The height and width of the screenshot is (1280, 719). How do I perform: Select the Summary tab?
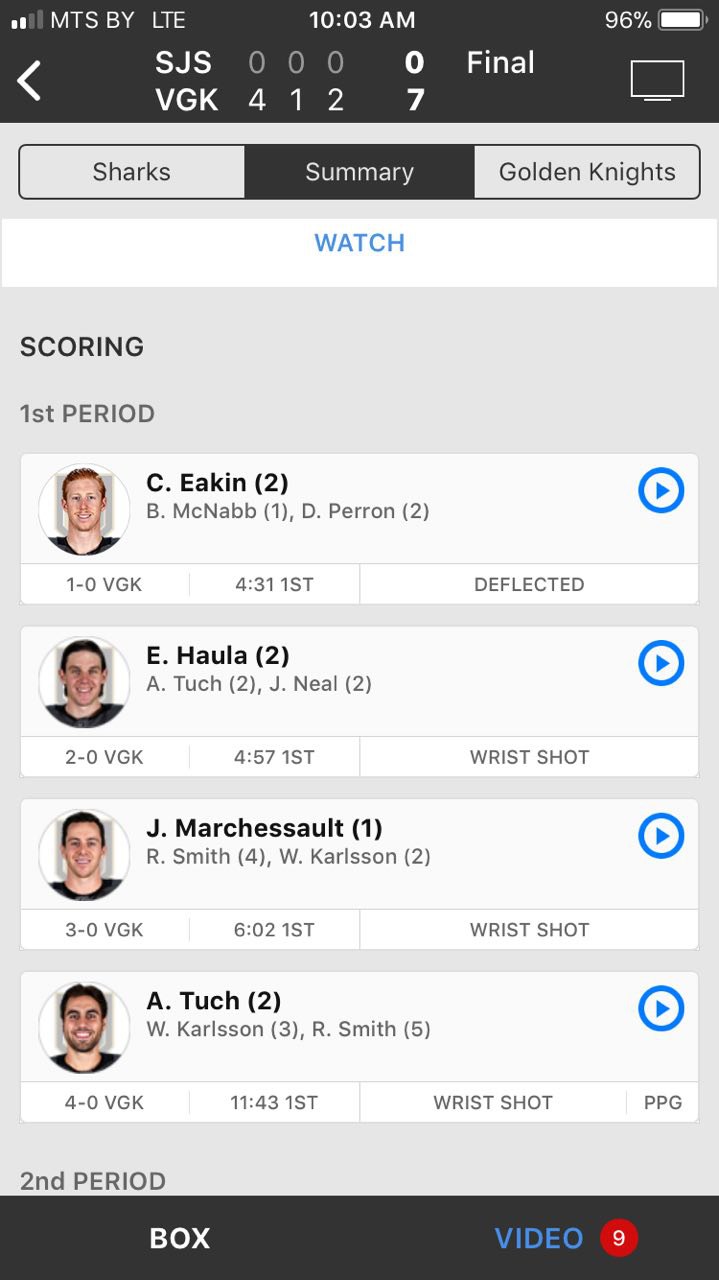point(359,172)
